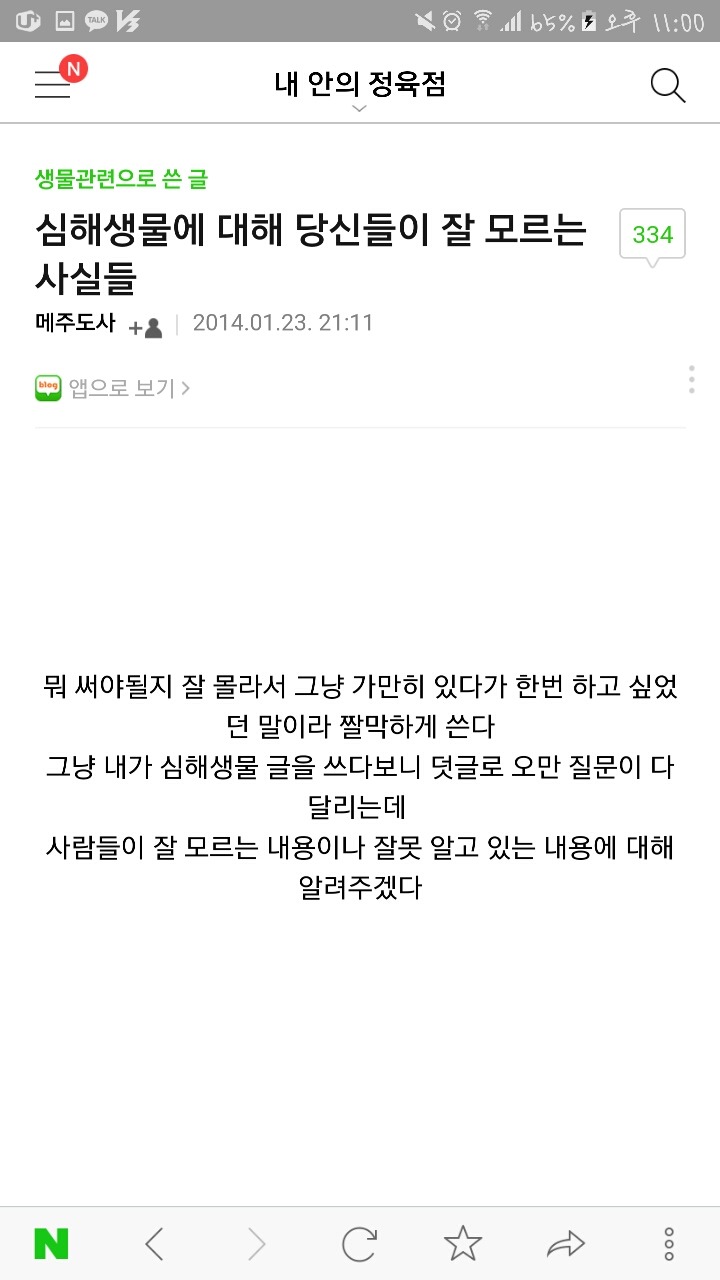Expand the blog title dropdown chevron
Screen dimensions: 720x1280
point(358,106)
